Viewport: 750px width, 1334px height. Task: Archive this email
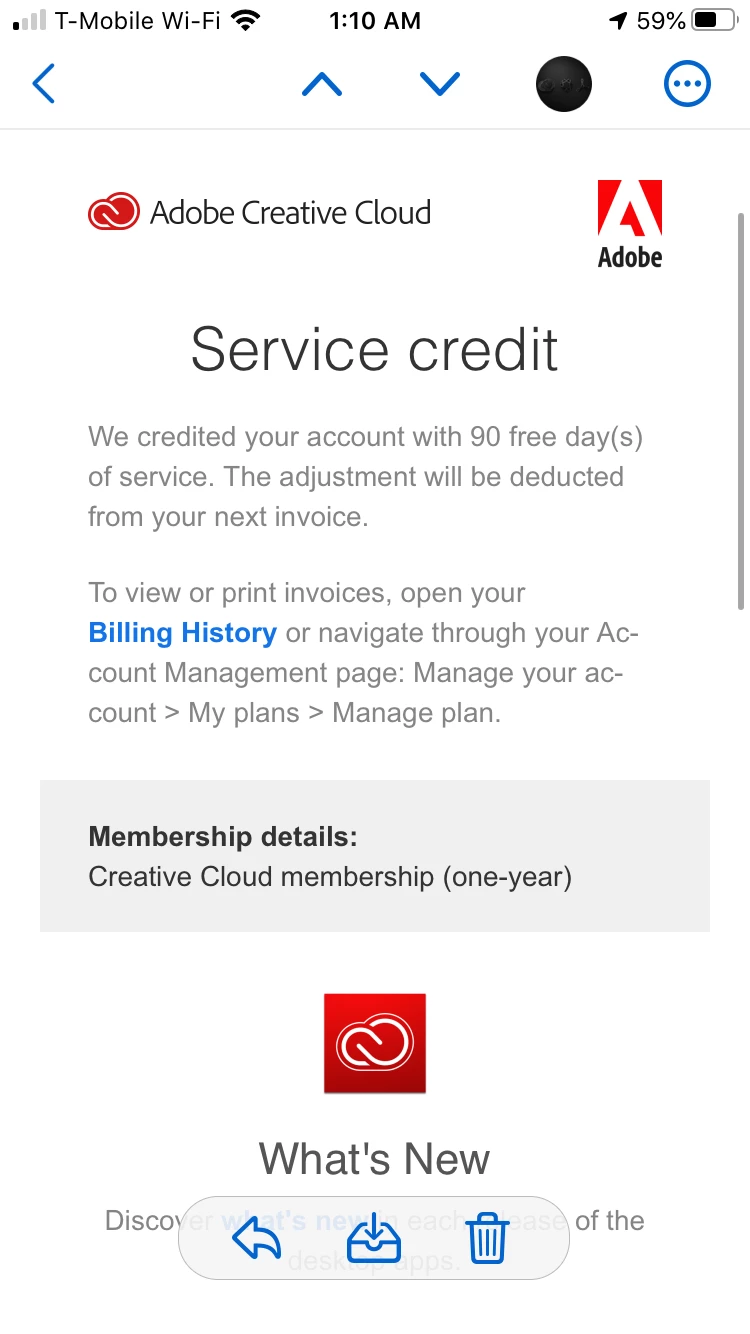pyautogui.click(x=373, y=1240)
